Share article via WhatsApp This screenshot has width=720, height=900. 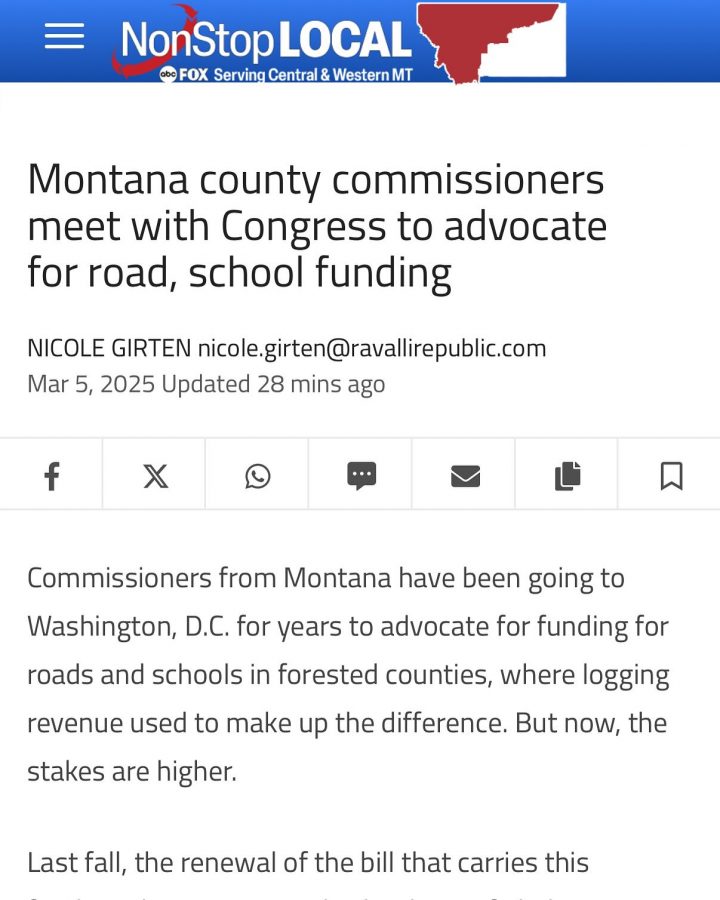pos(258,475)
